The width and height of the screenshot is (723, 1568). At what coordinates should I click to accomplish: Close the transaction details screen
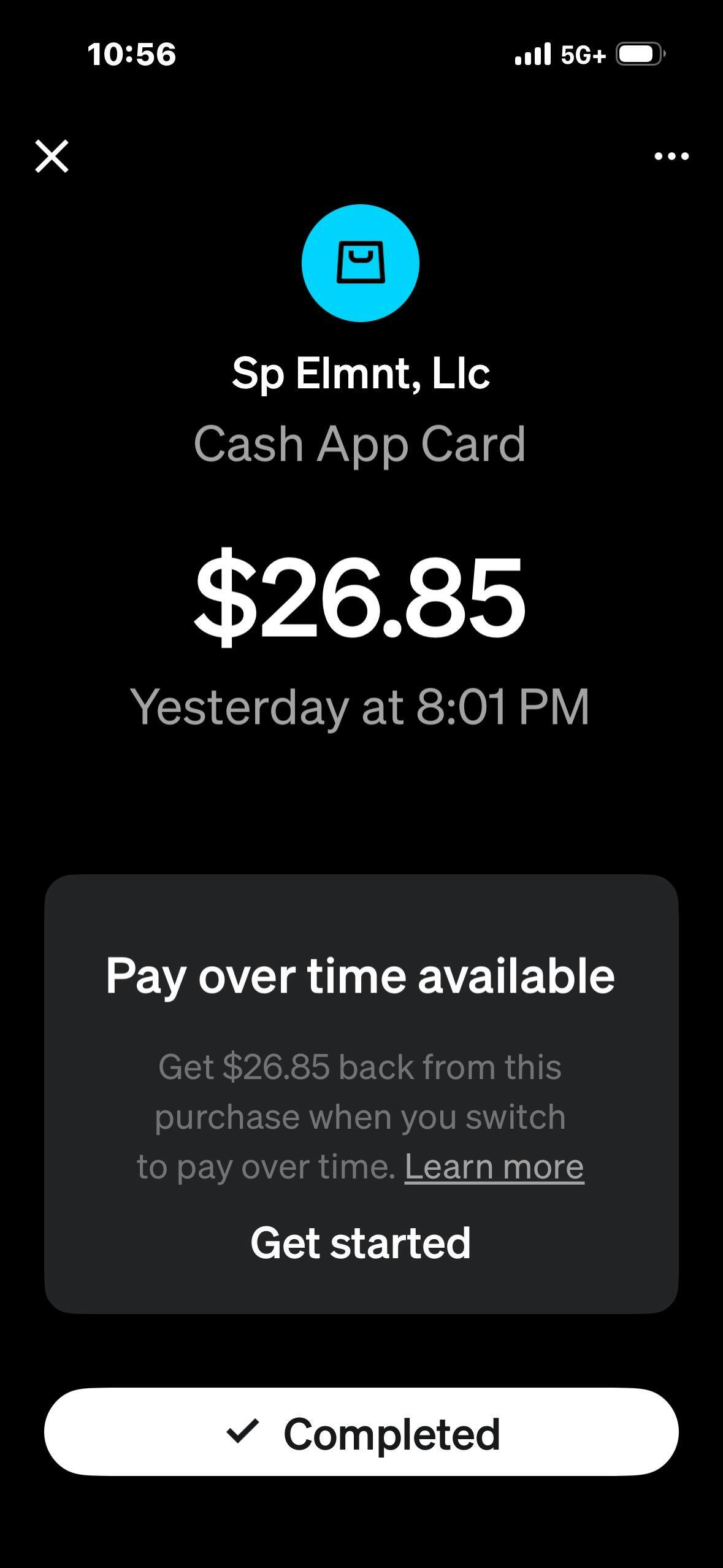[52, 156]
